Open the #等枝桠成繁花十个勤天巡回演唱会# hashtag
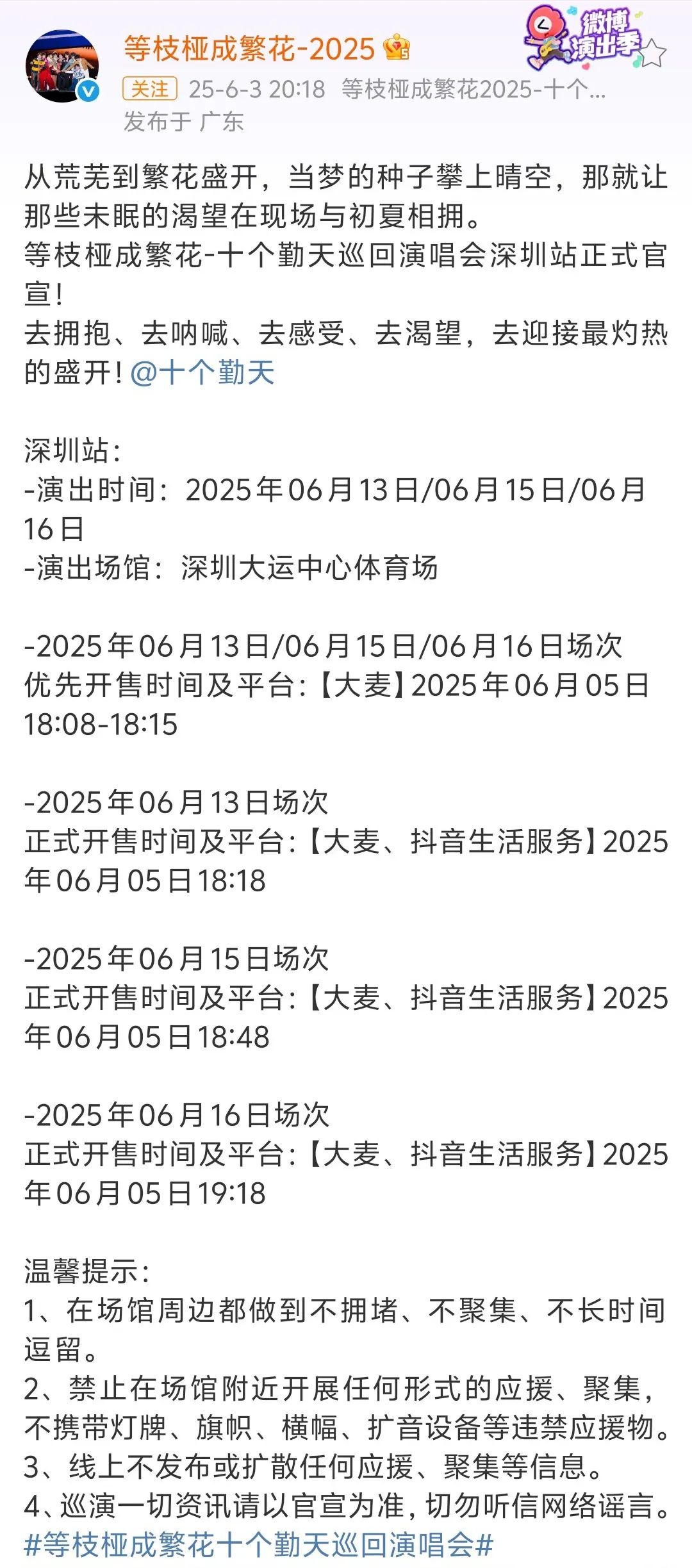This screenshot has height=1568, width=692. click(x=259, y=1545)
